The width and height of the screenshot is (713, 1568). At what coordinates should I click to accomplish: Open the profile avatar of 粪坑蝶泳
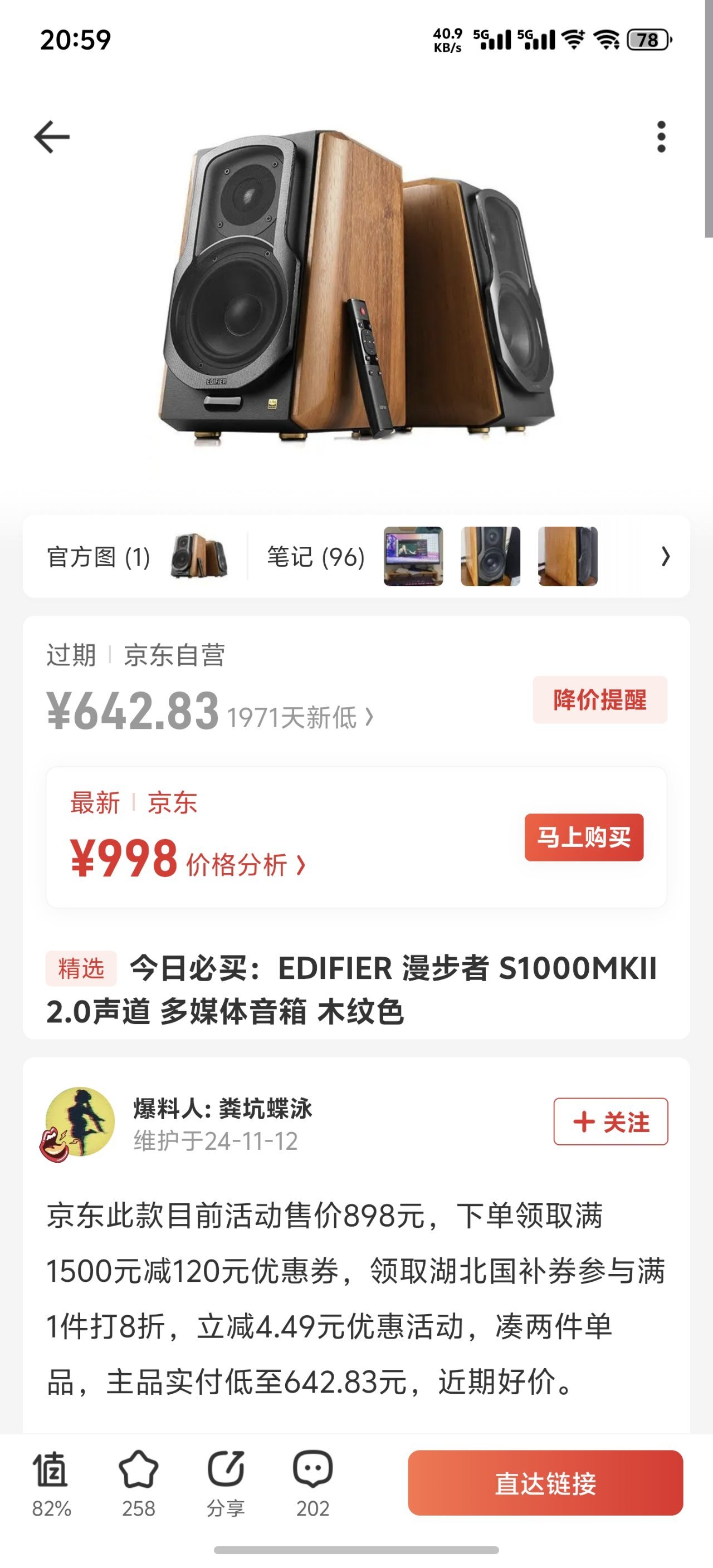coord(80,1122)
